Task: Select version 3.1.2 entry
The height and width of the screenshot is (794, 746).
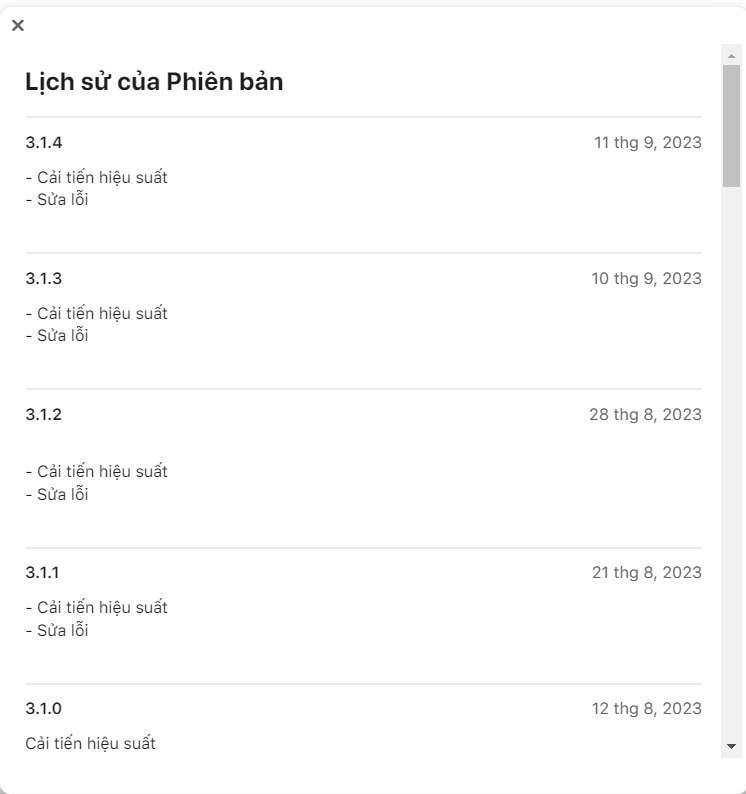Action: 41,413
